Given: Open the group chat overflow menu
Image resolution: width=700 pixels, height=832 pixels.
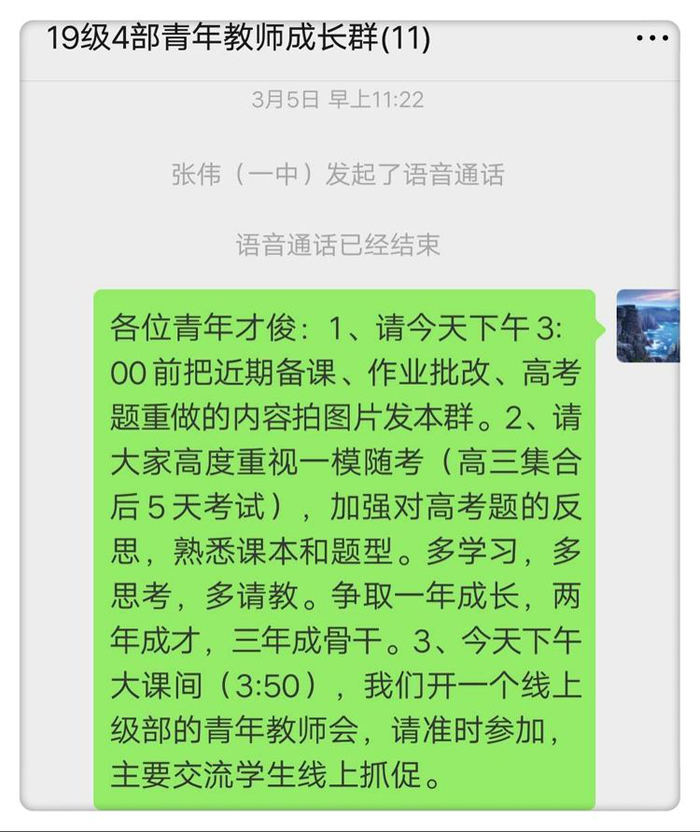Looking at the screenshot, I should point(652,39).
